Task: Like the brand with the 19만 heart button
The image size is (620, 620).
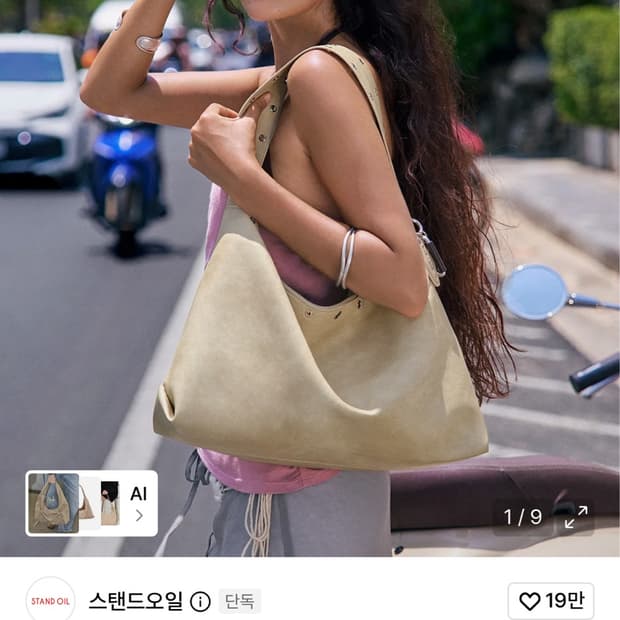Action: point(551,601)
